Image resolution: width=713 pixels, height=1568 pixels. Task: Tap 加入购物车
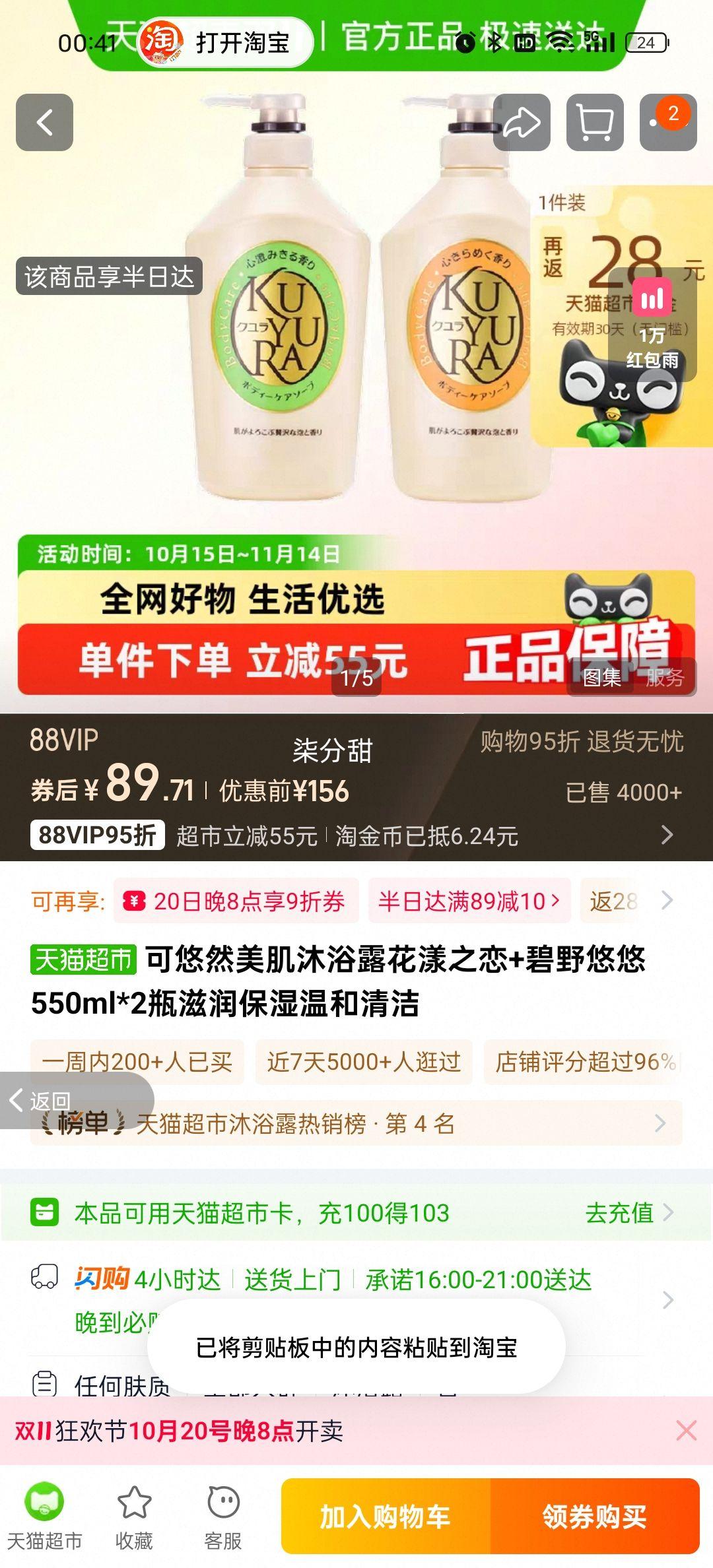point(386,1517)
